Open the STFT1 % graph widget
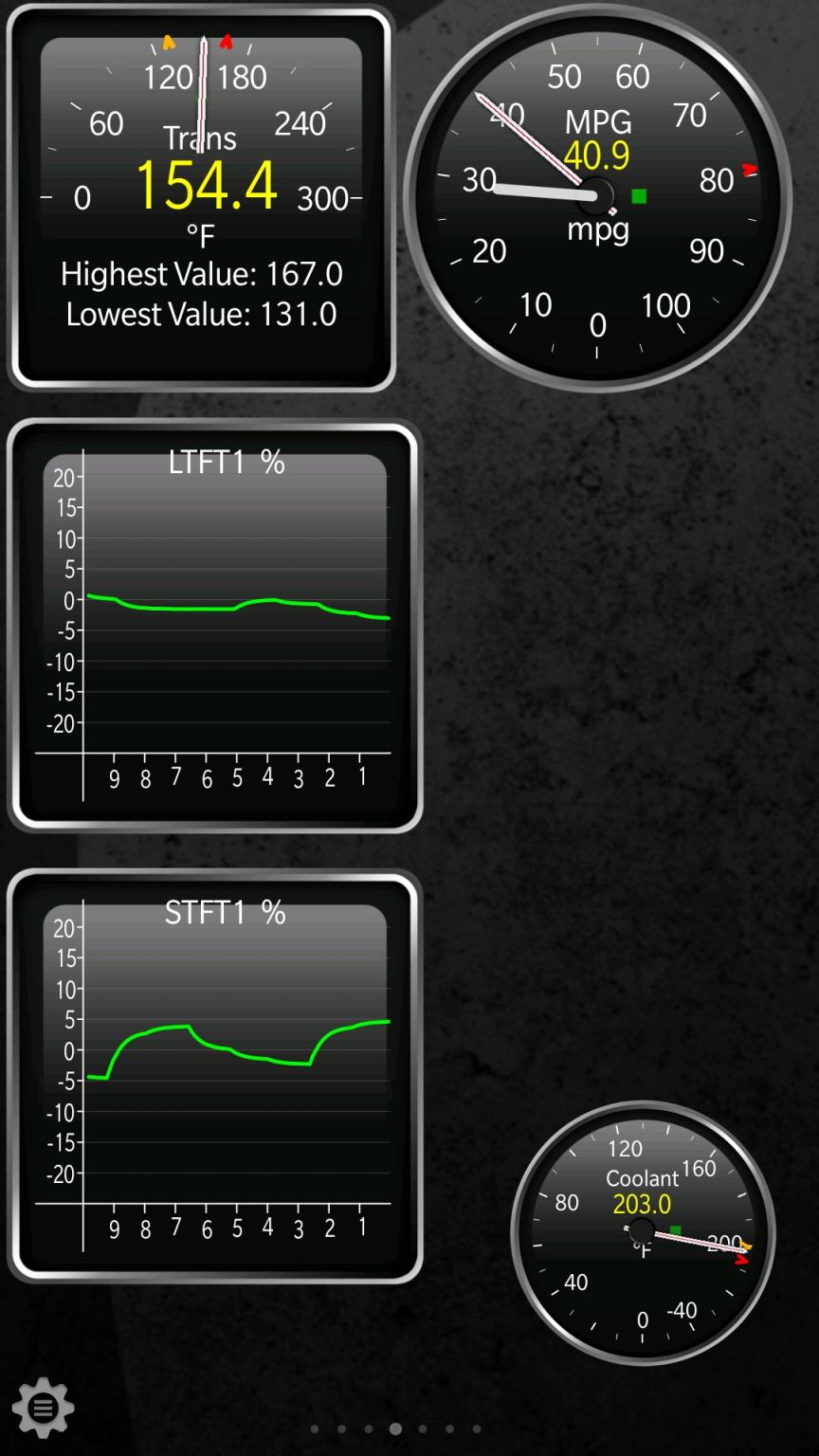Image resolution: width=819 pixels, height=1456 pixels. pyautogui.click(x=215, y=1076)
